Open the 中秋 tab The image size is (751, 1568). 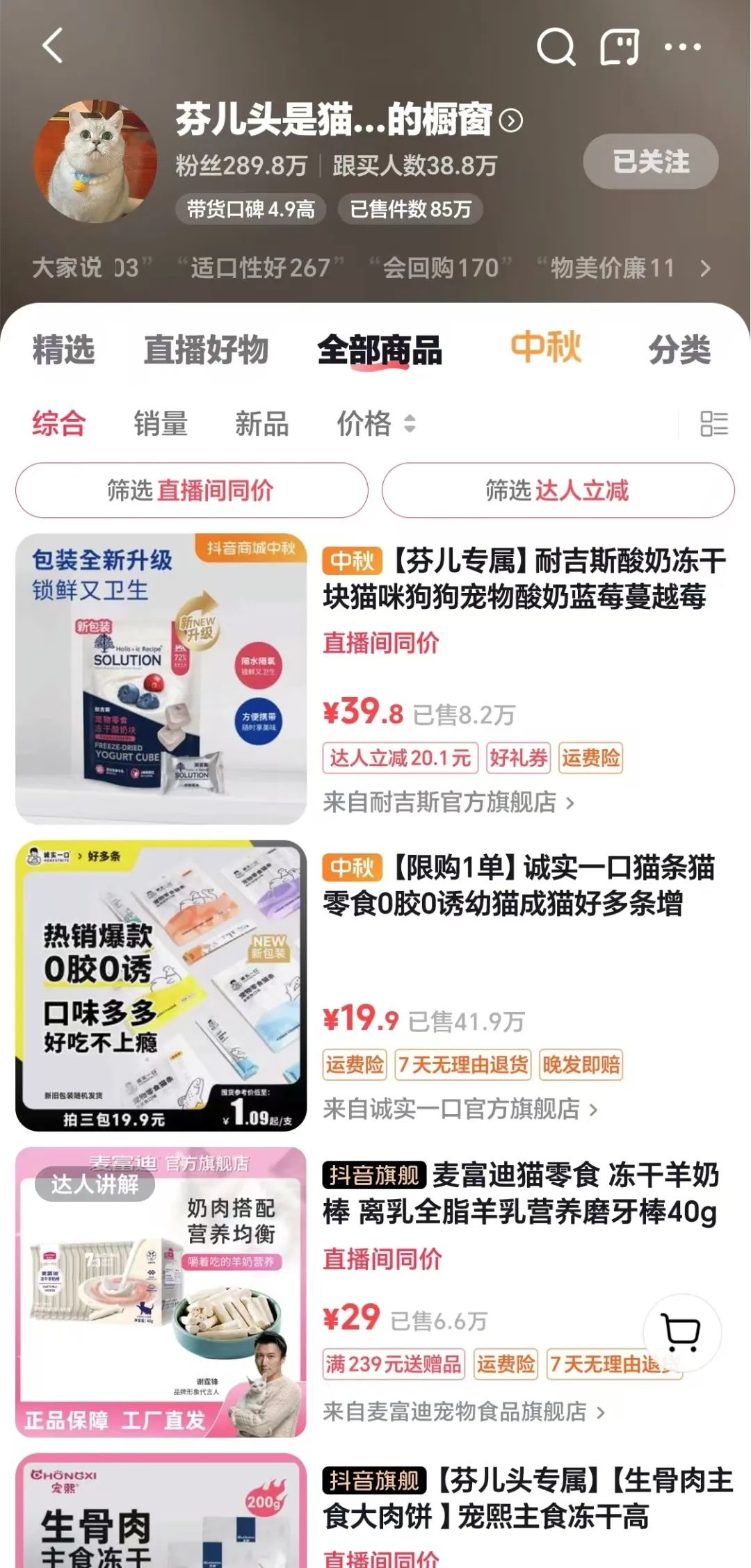pyautogui.click(x=546, y=348)
